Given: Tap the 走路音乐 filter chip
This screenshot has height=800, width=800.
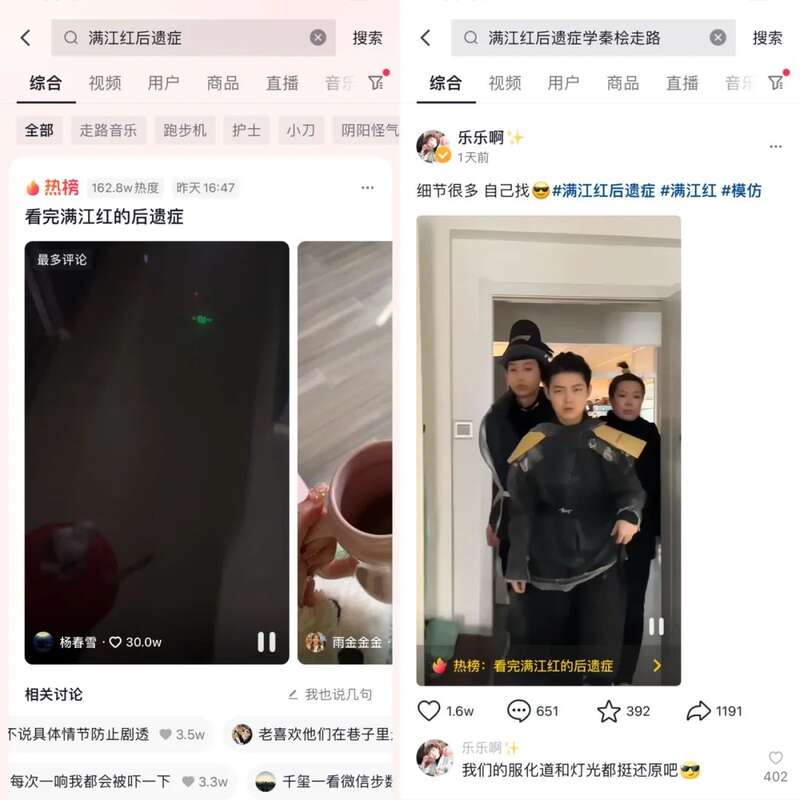Looking at the screenshot, I should 108,130.
